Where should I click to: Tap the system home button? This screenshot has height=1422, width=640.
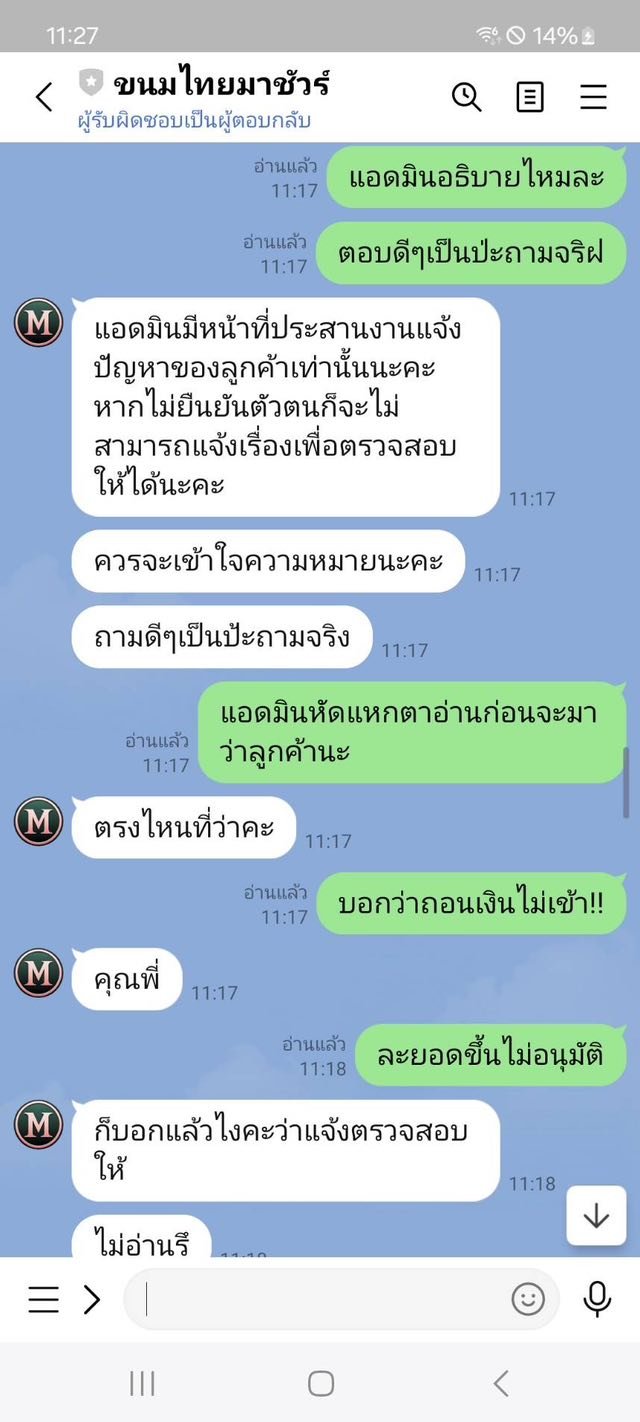pyautogui.click(x=320, y=1383)
